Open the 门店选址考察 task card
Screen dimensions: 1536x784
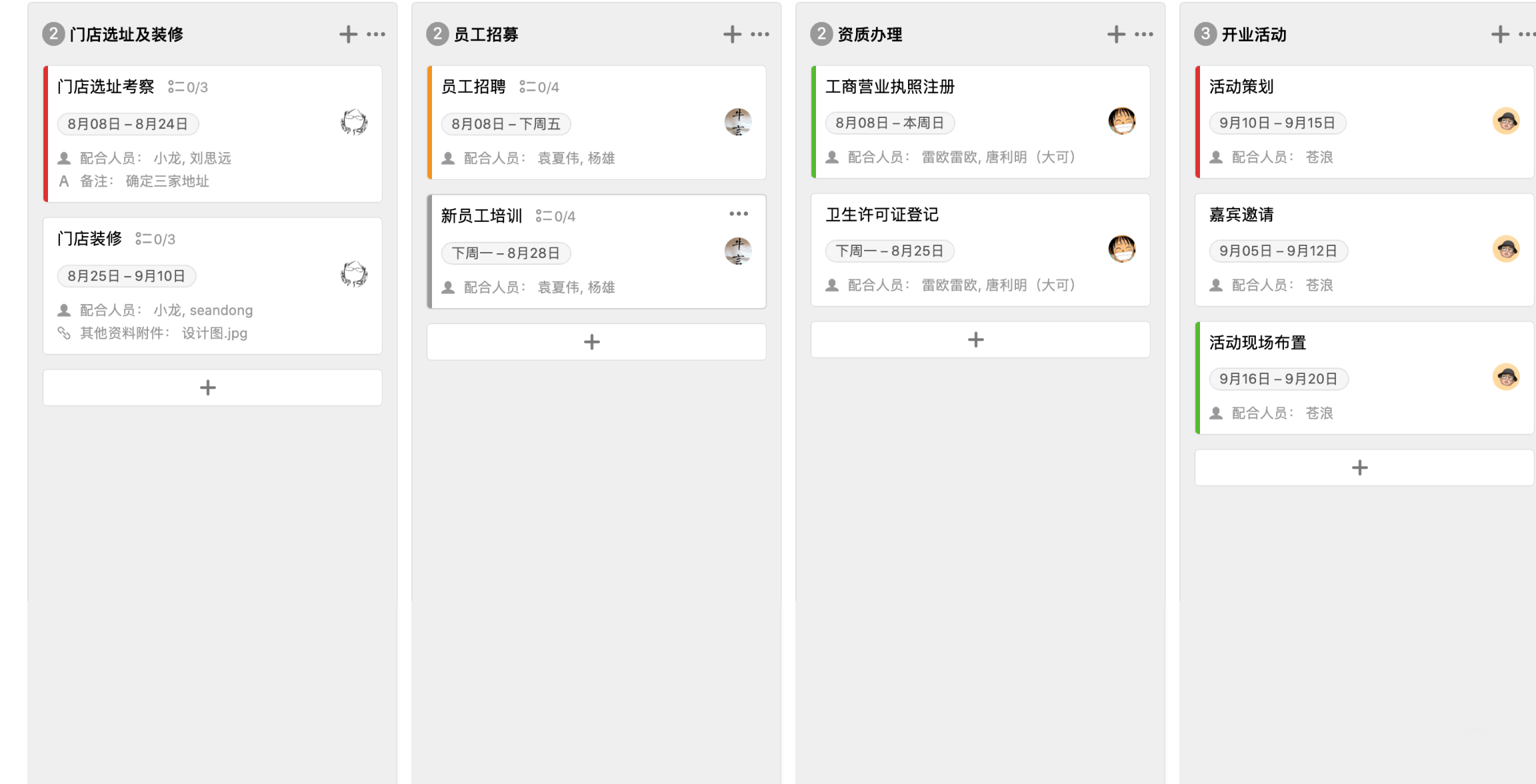point(106,87)
